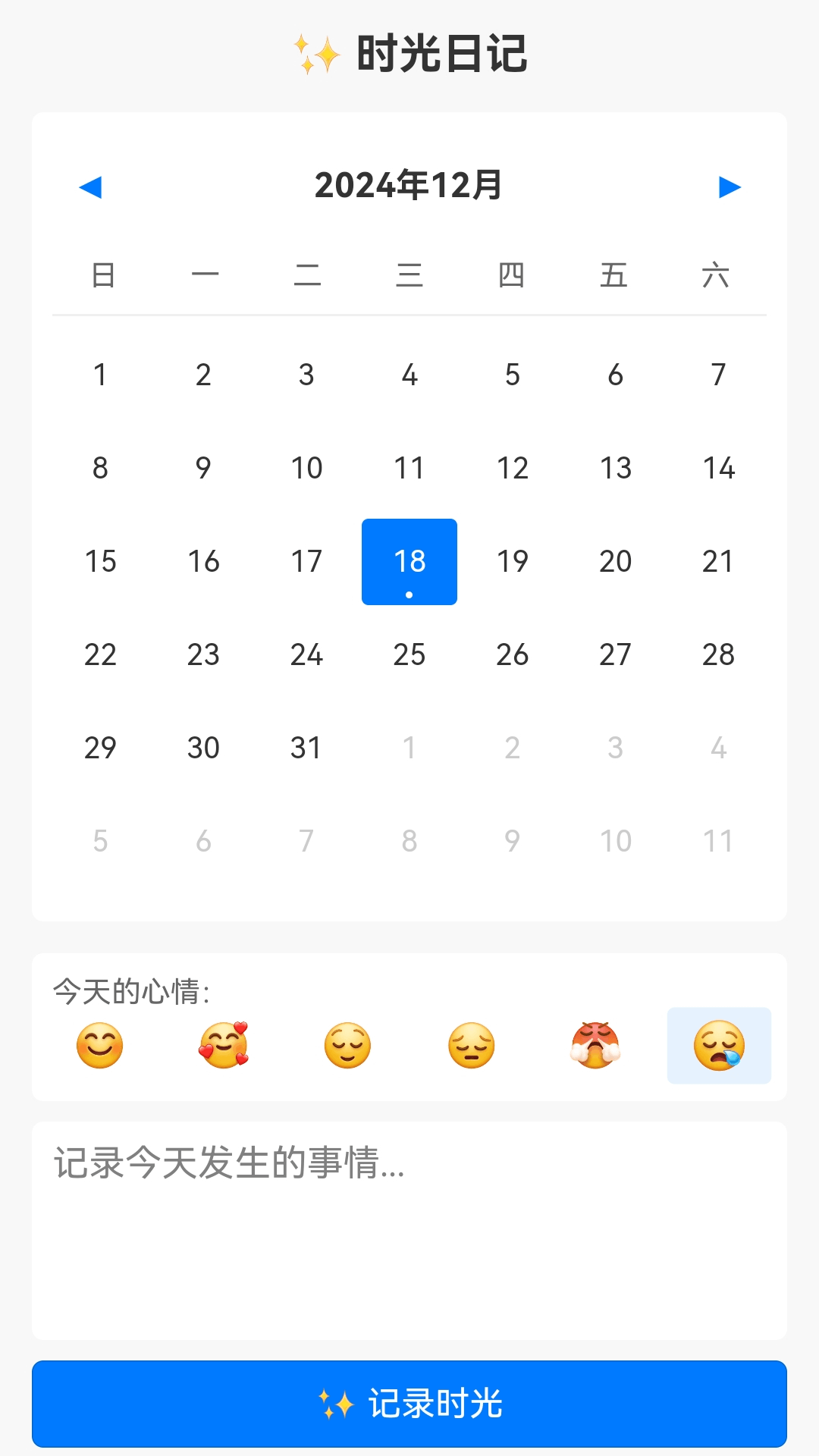The height and width of the screenshot is (1456, 819).
Task: Deselect the sleepy mood by clicking it again
Action: (x=718, y=1045)
